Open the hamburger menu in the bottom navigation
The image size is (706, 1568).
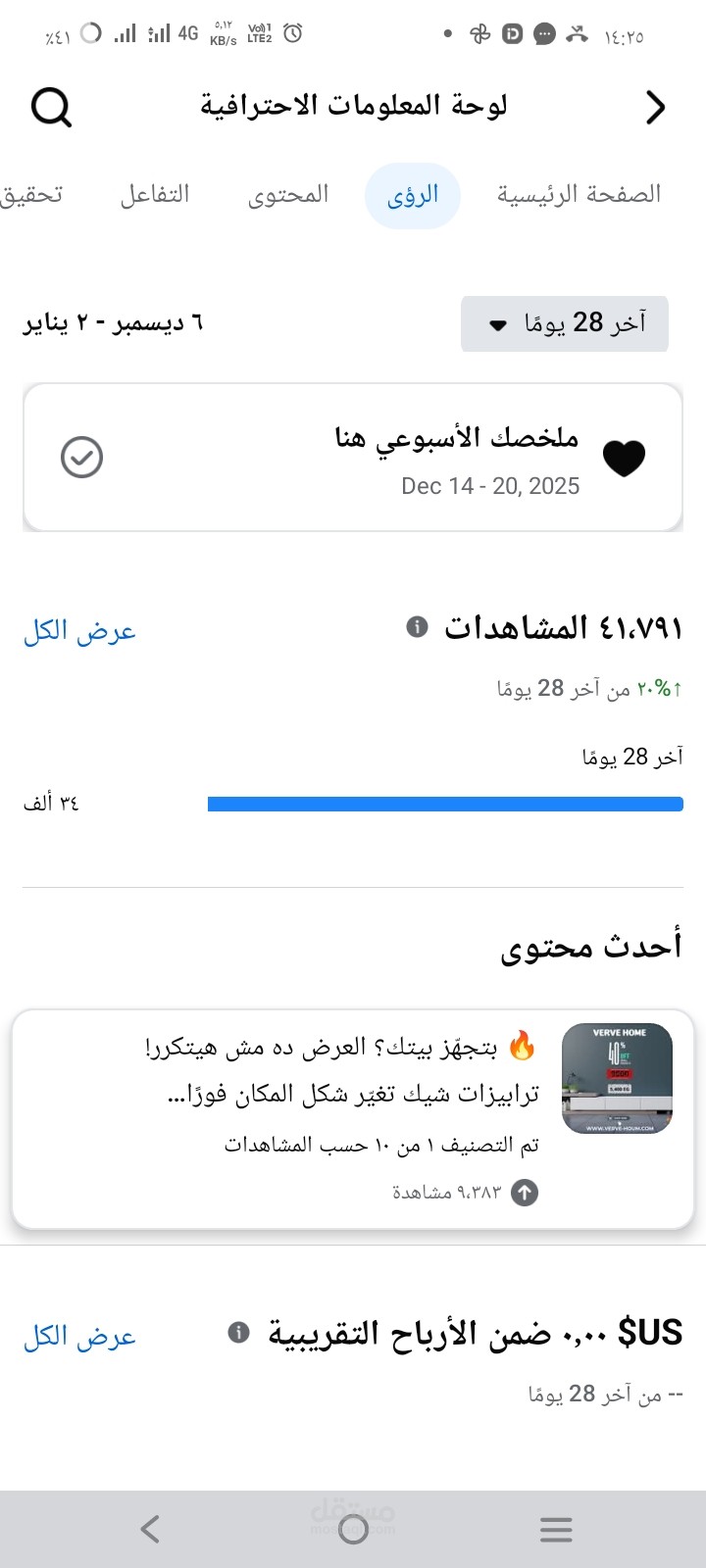556,1527
